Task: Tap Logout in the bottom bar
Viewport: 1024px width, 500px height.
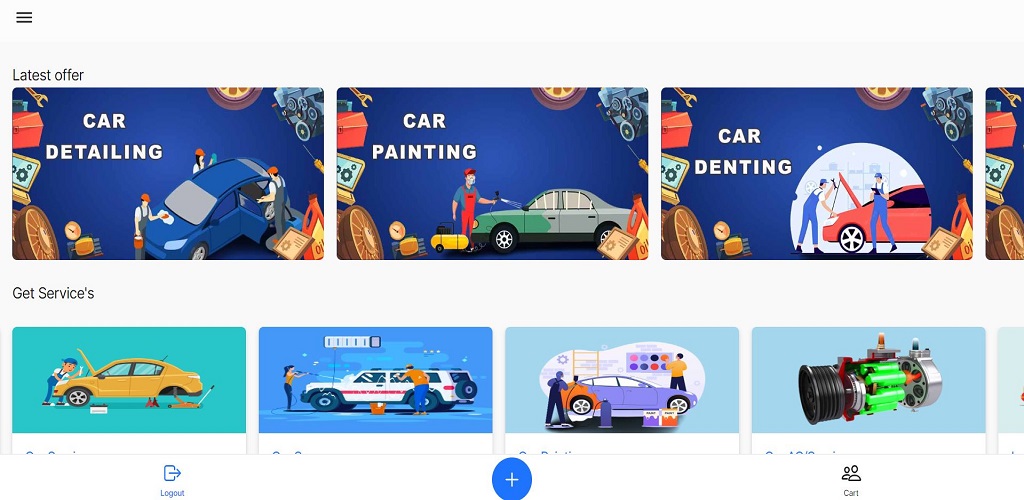Action: pyautogui.click(x=172, y=479)
